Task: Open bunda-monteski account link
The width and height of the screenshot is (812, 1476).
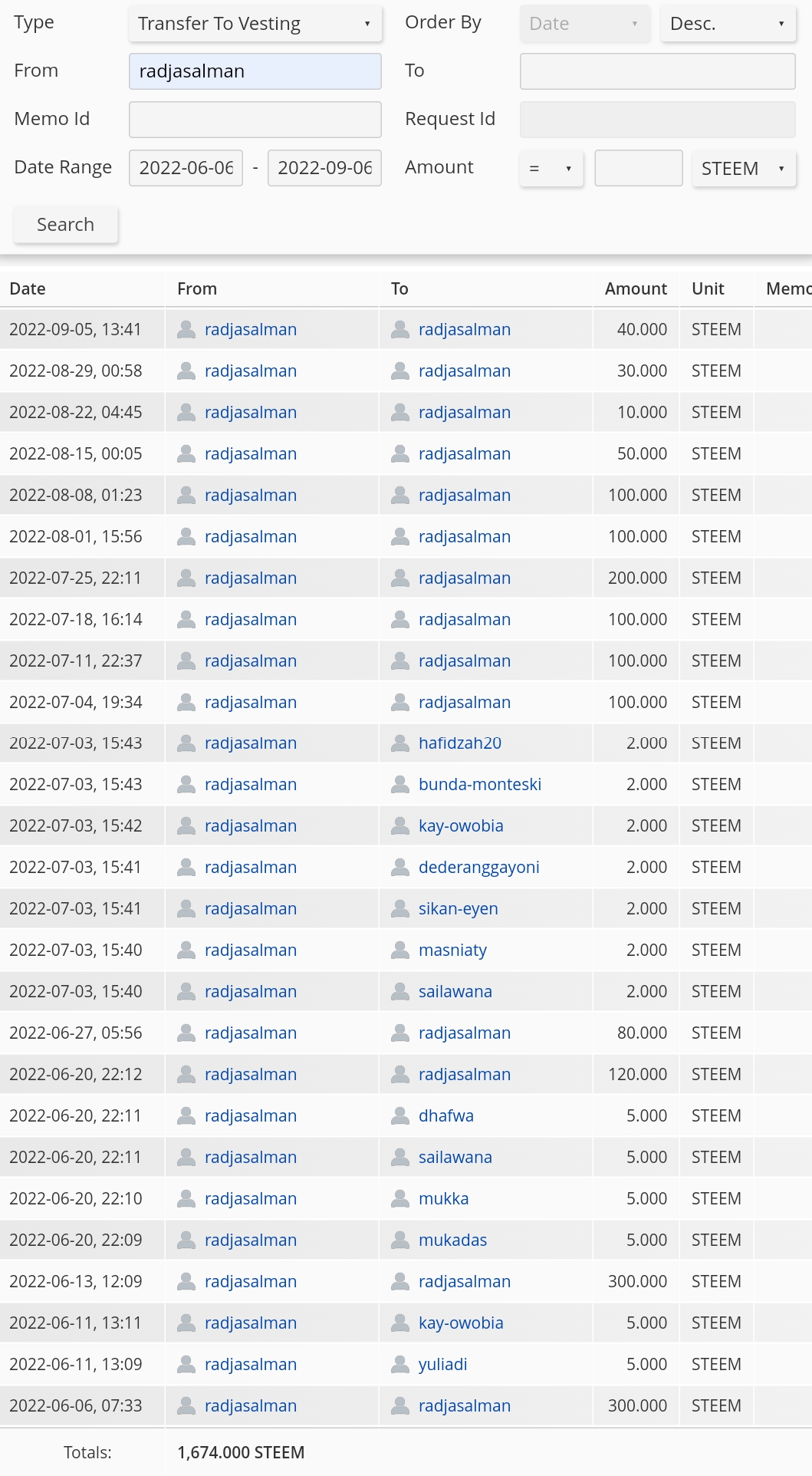Action: pos(479,785)
